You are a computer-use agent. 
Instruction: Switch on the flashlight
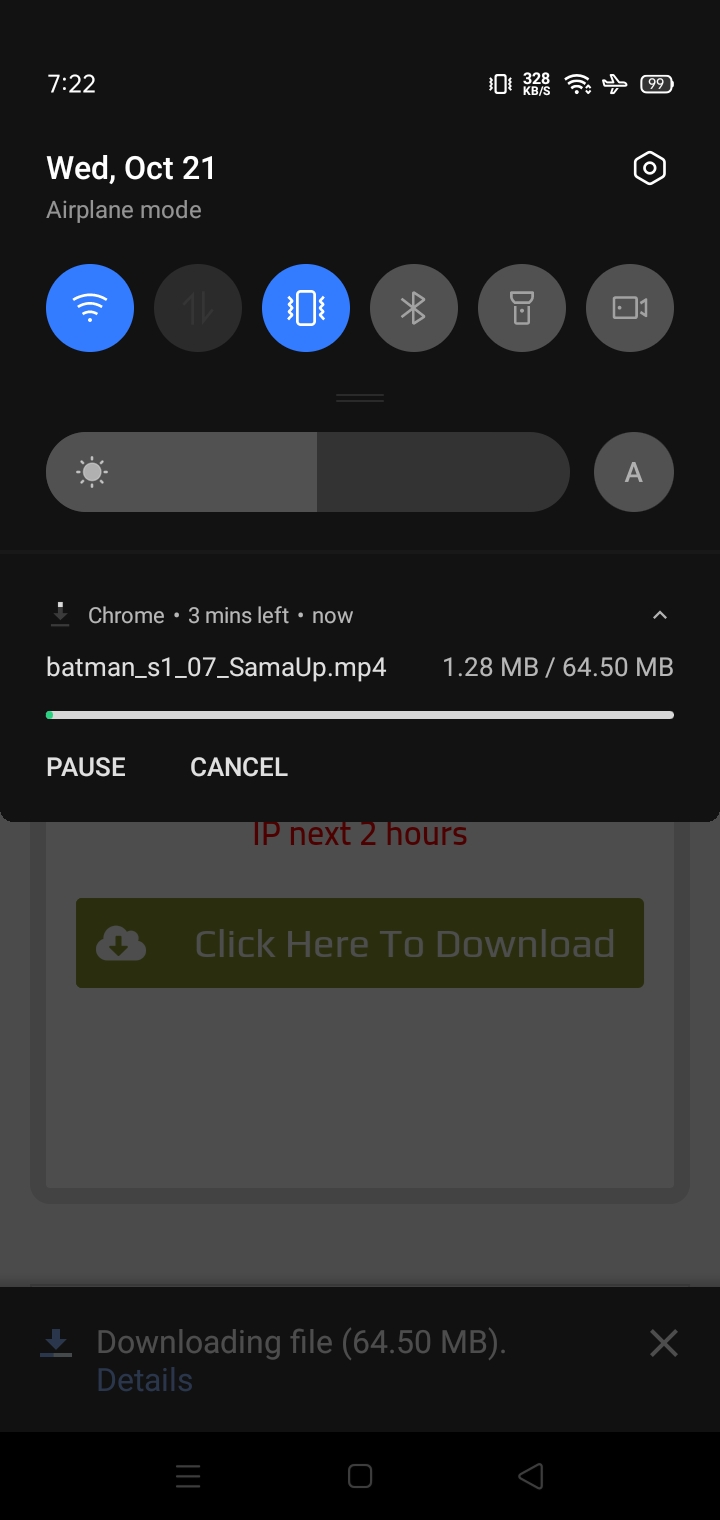click(x=522, y=308)
